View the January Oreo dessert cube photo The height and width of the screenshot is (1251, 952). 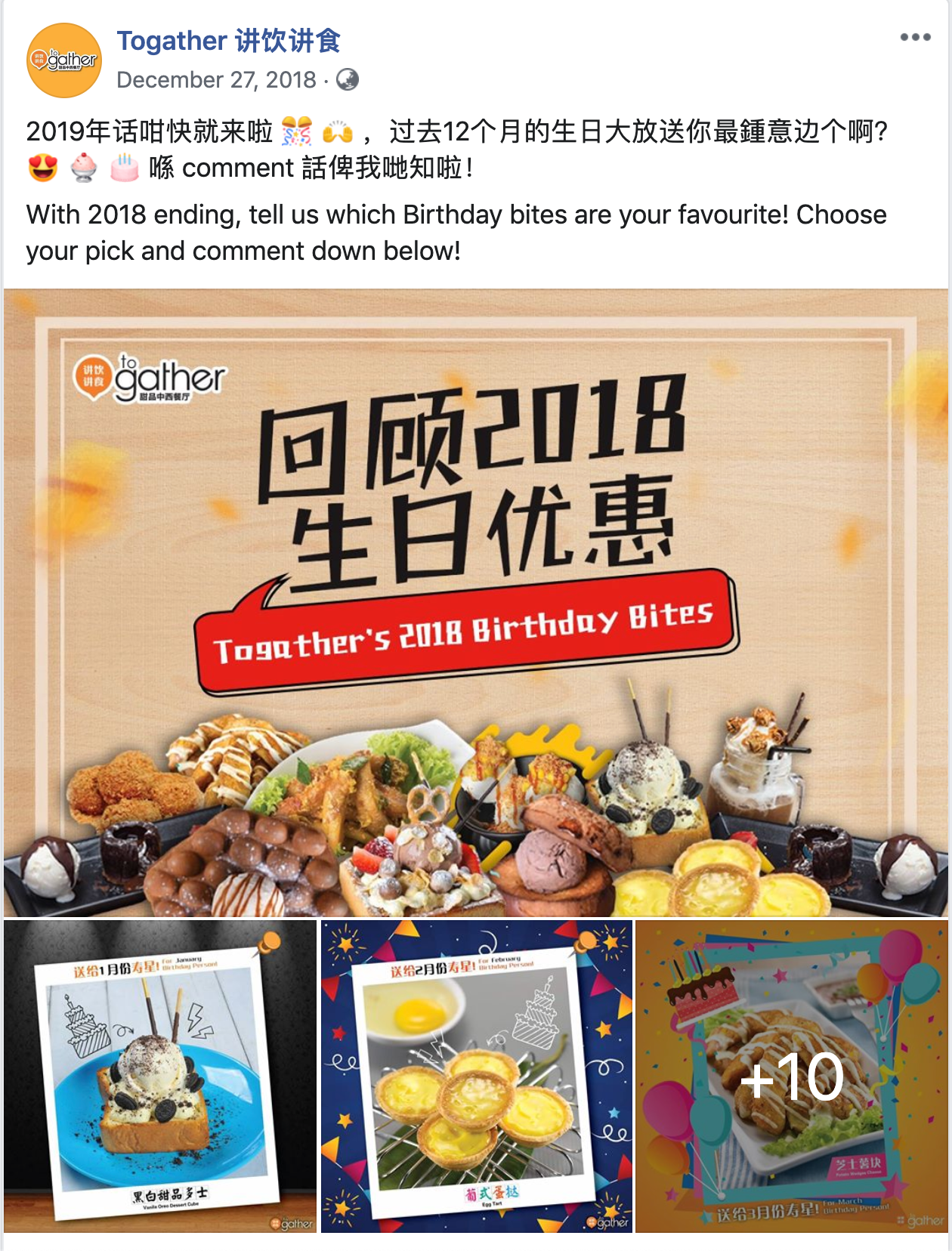160,1076
